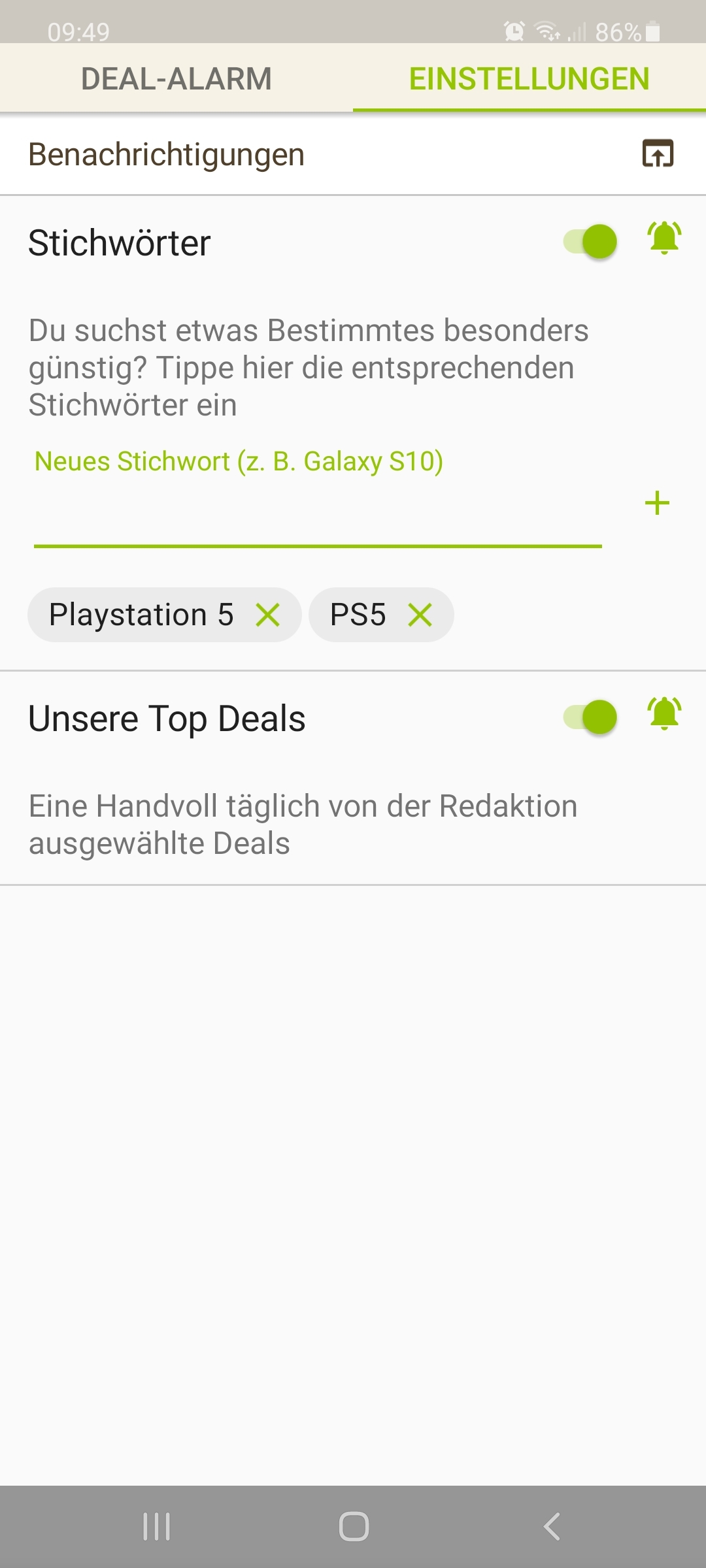Viewport: 706px width, 1568px height.
Task: Go back using the system back button
Action: 552,1527
